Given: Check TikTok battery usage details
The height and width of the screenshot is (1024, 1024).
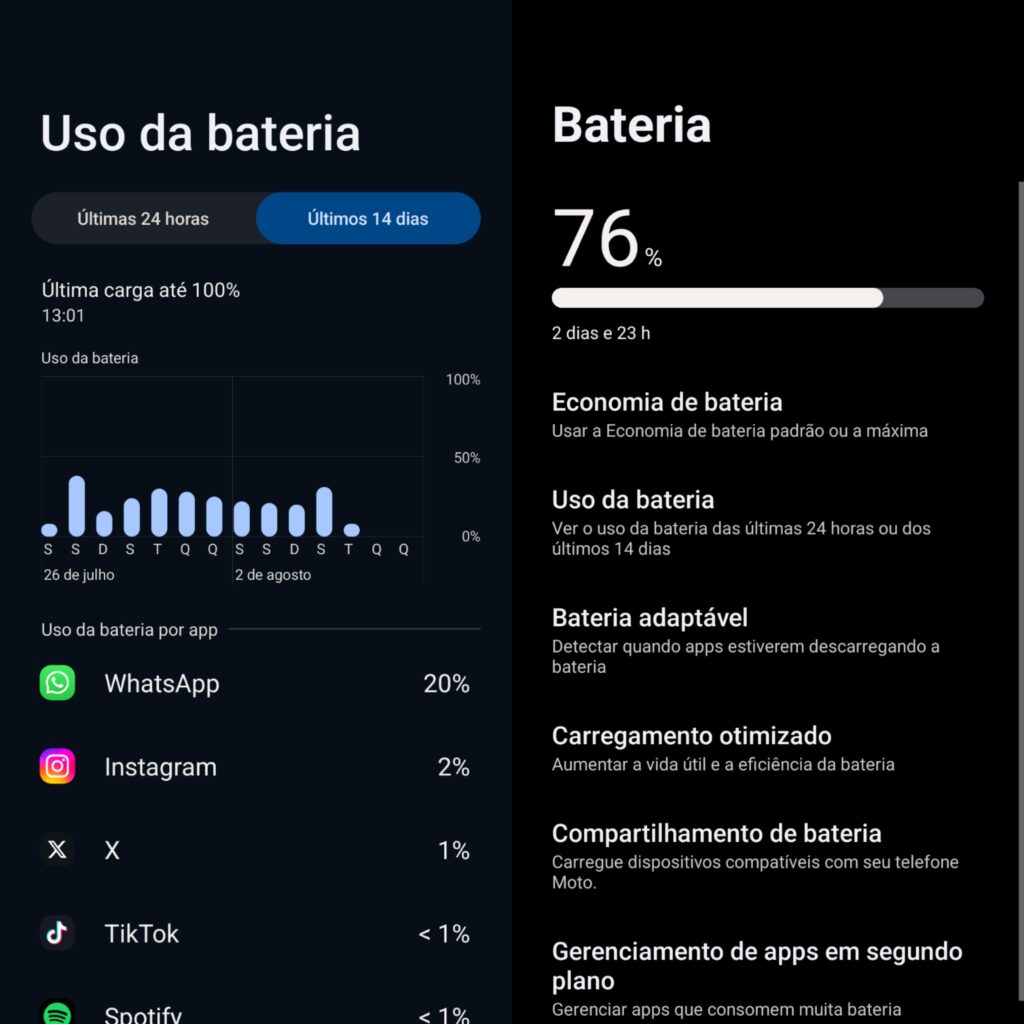Looking at the screenshot, I should tap(255, 933).
